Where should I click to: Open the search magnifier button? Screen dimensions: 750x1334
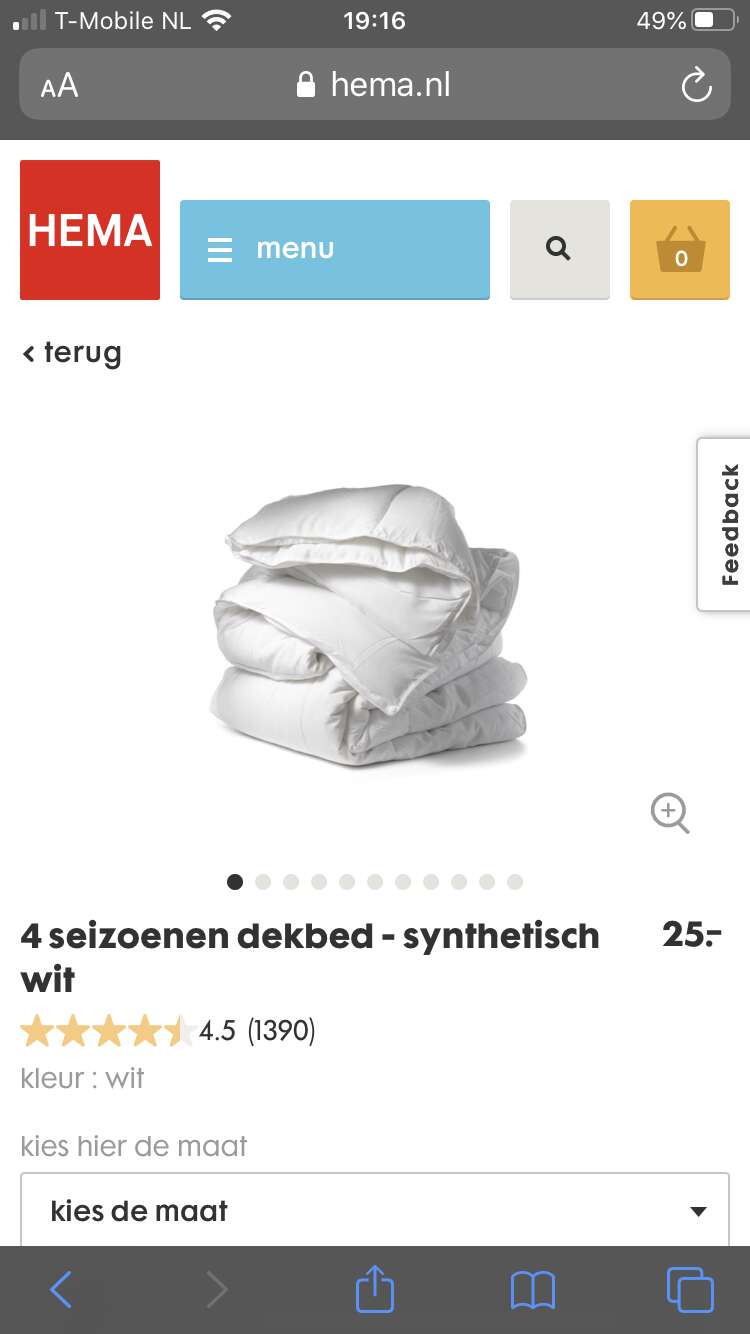coord(559,250)
